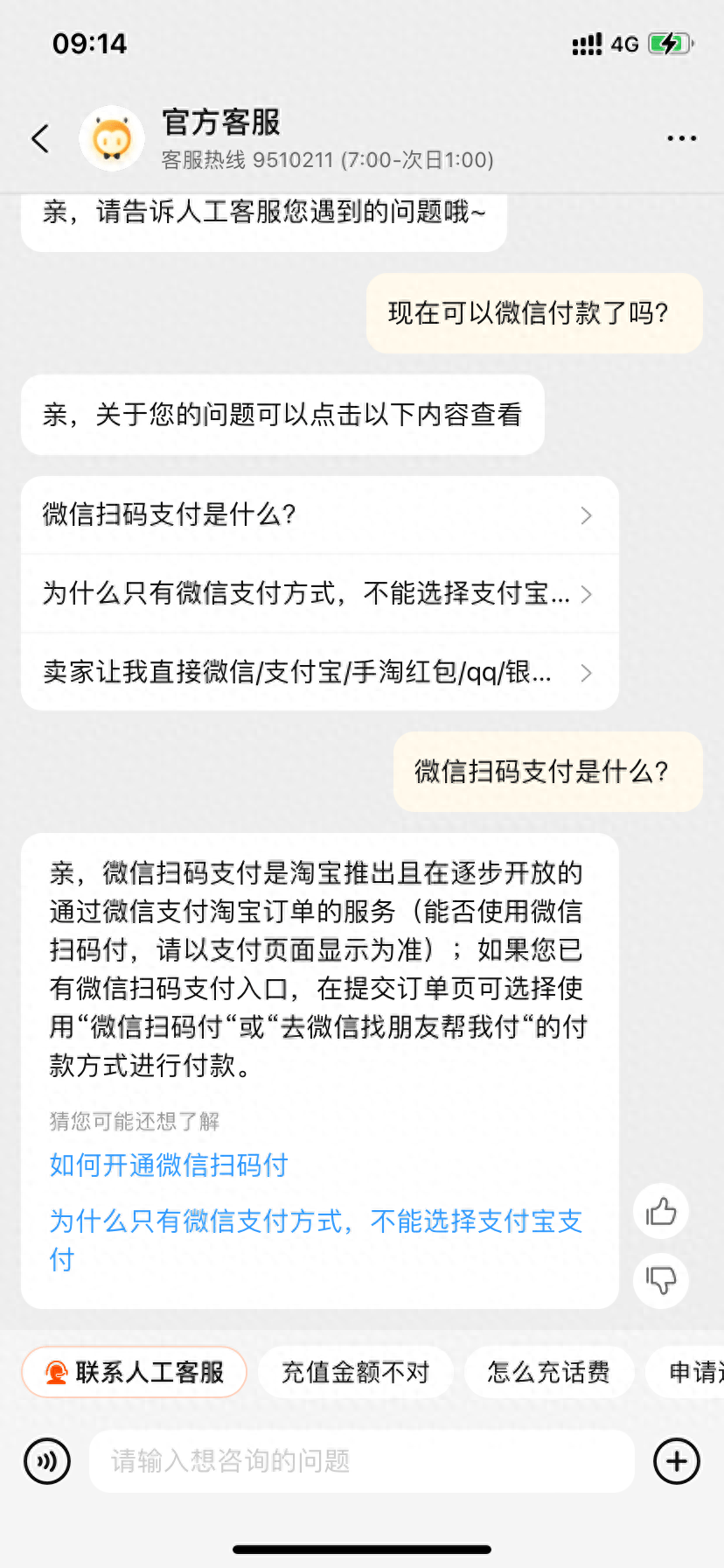Open the three-dot overflow menu
The height and width of the screenshot is (1568, 724).
pos(681,138)
